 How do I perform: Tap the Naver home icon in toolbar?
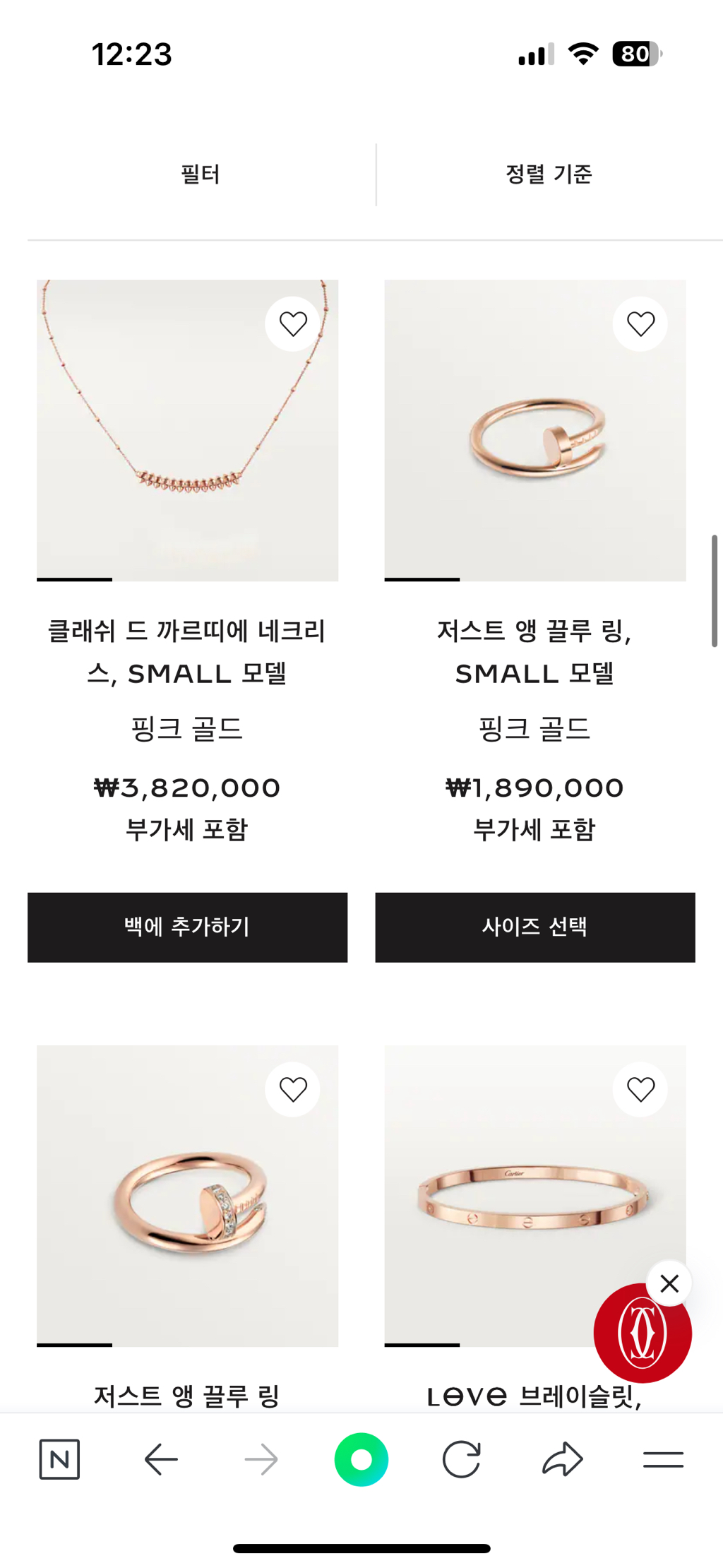[59, 1460]
